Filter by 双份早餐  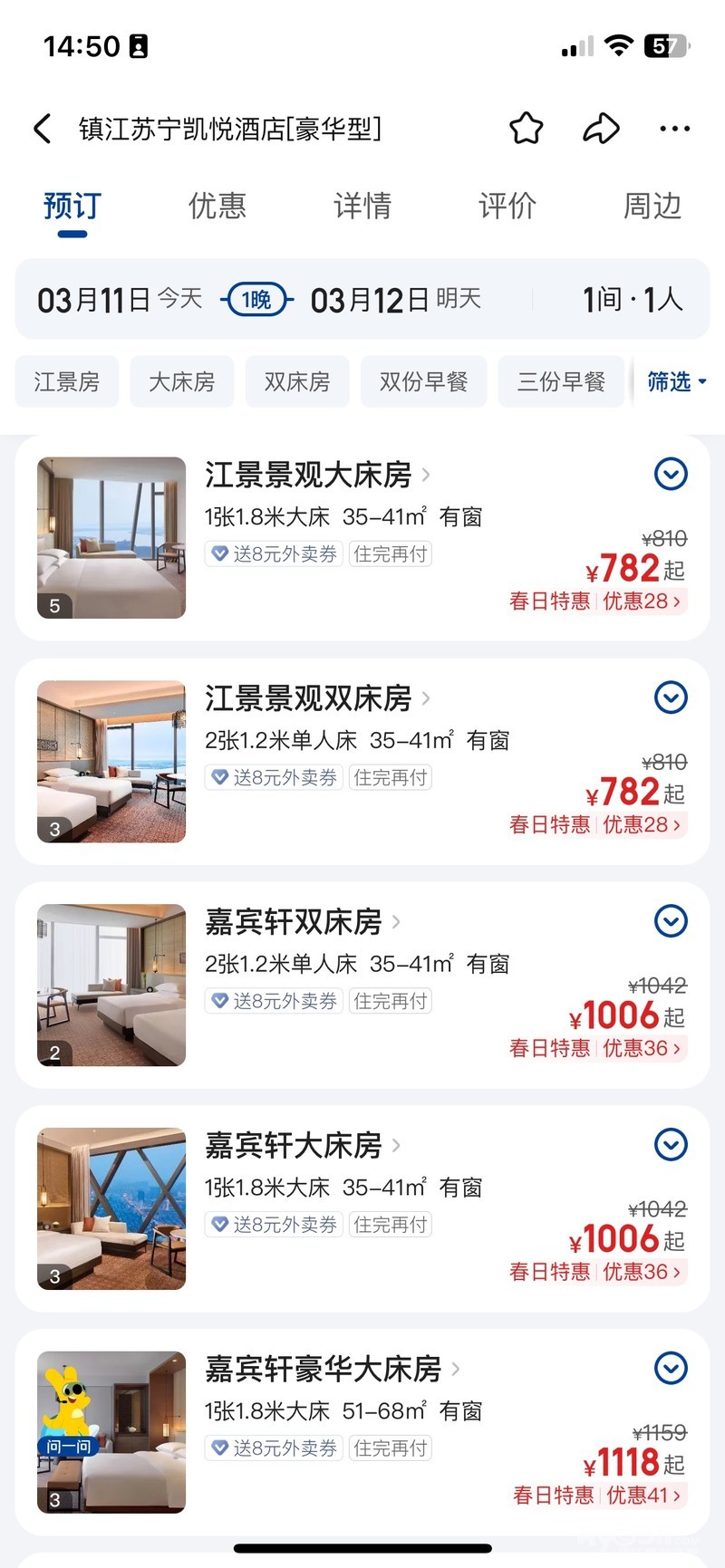pos(423,381)
